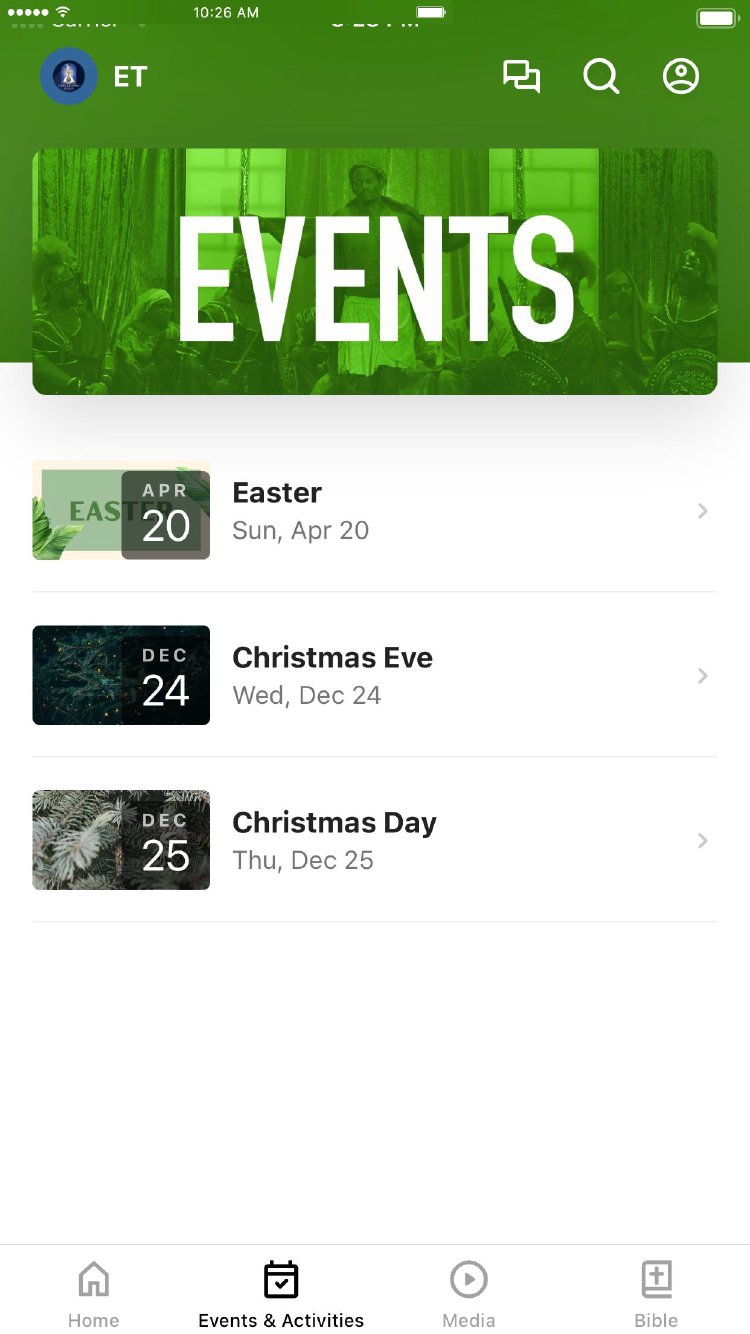This screenshot has width=750, height=1334.
Task: Select the Christmas Day event
Action: click(x=375, y=841)
